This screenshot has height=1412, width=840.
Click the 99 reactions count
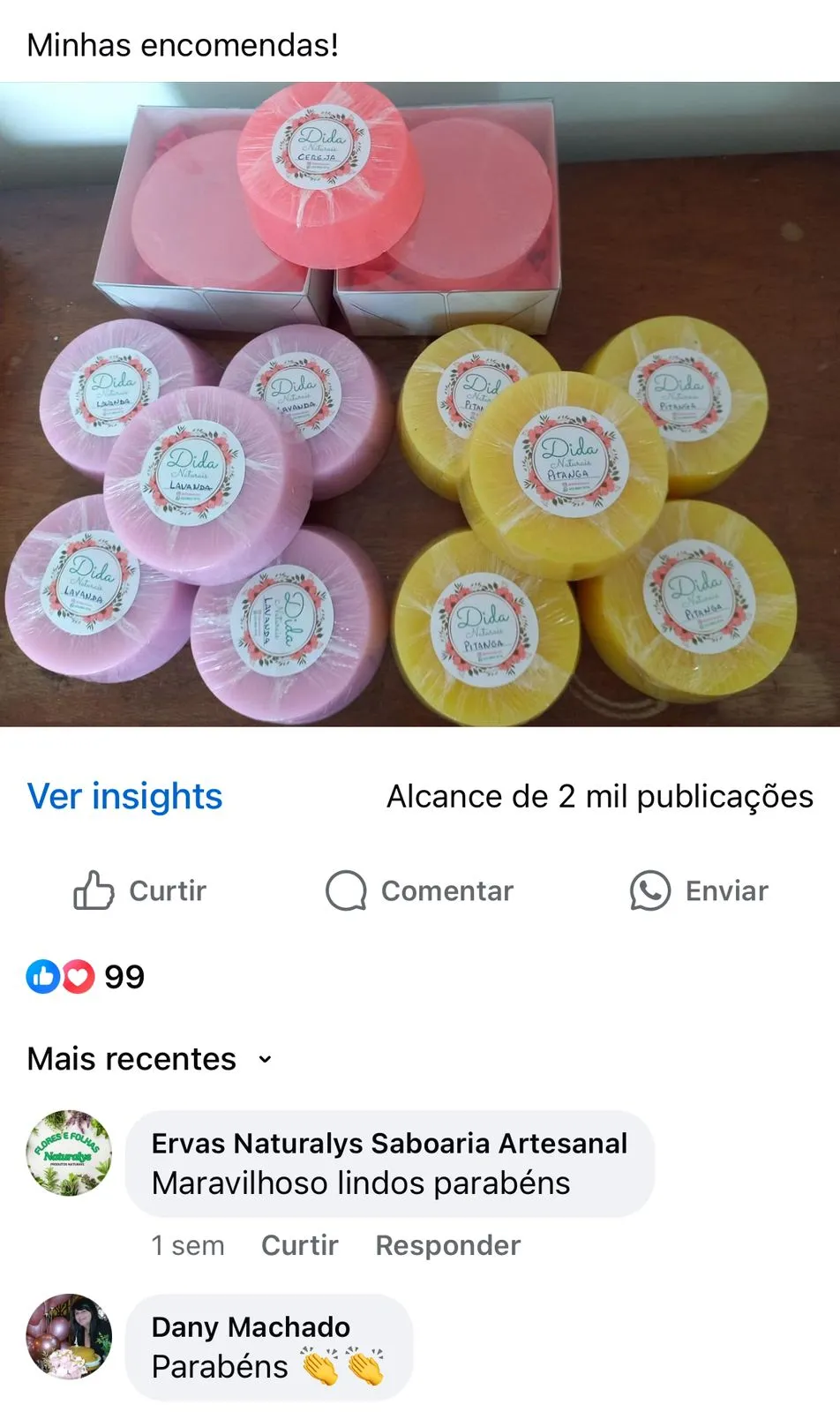point(123,976)
